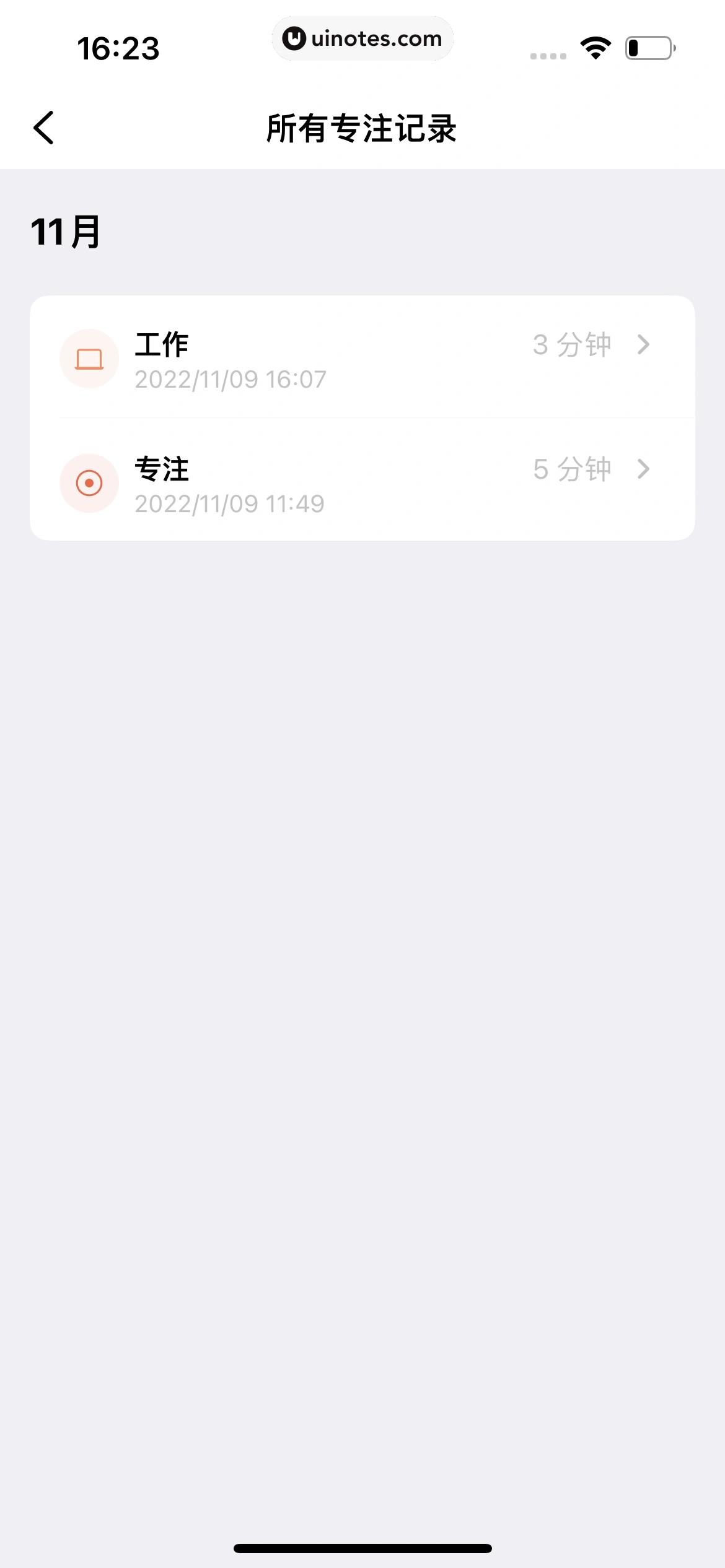Screen dimensions: 725x1568
Task: Click the timestamp 2022/11/09 16:07
Action: (229, 379)
